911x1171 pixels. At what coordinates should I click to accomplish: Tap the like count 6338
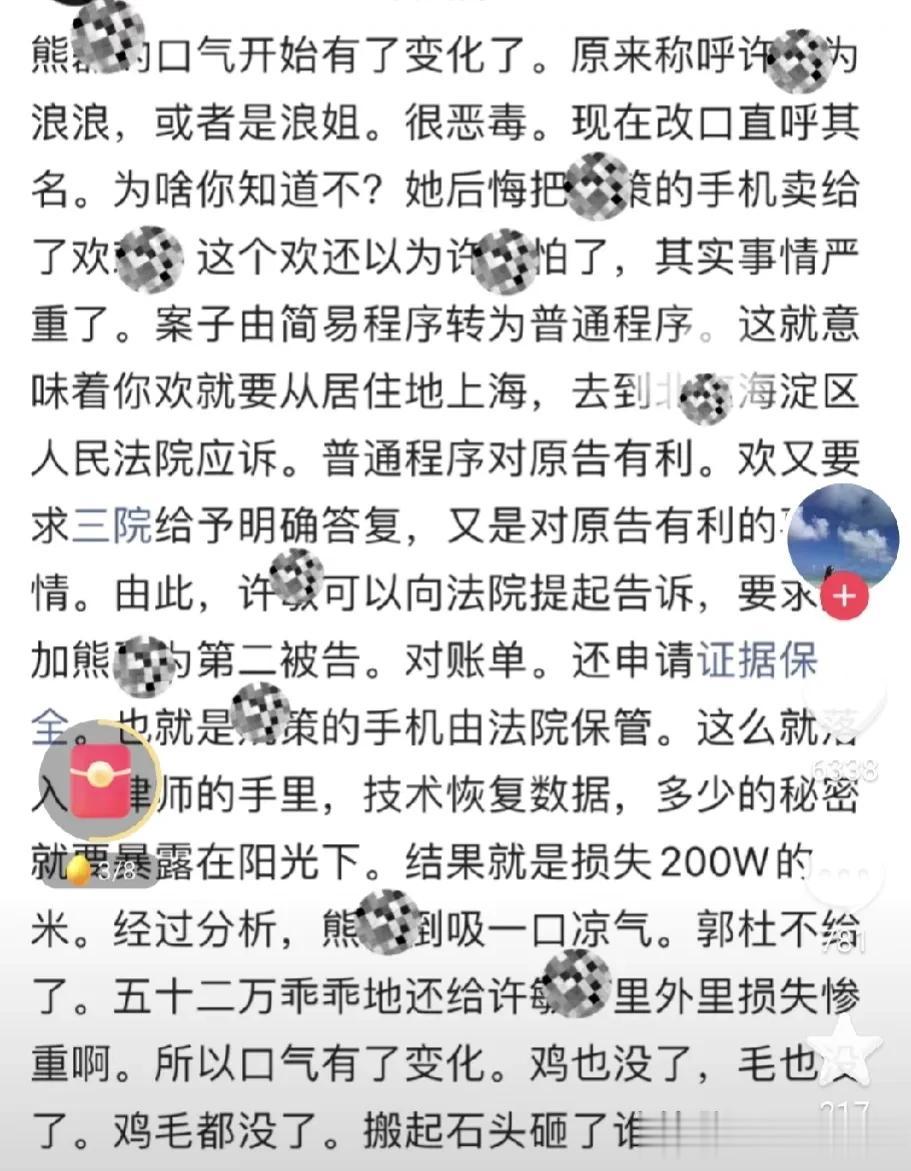click(845, 769)
